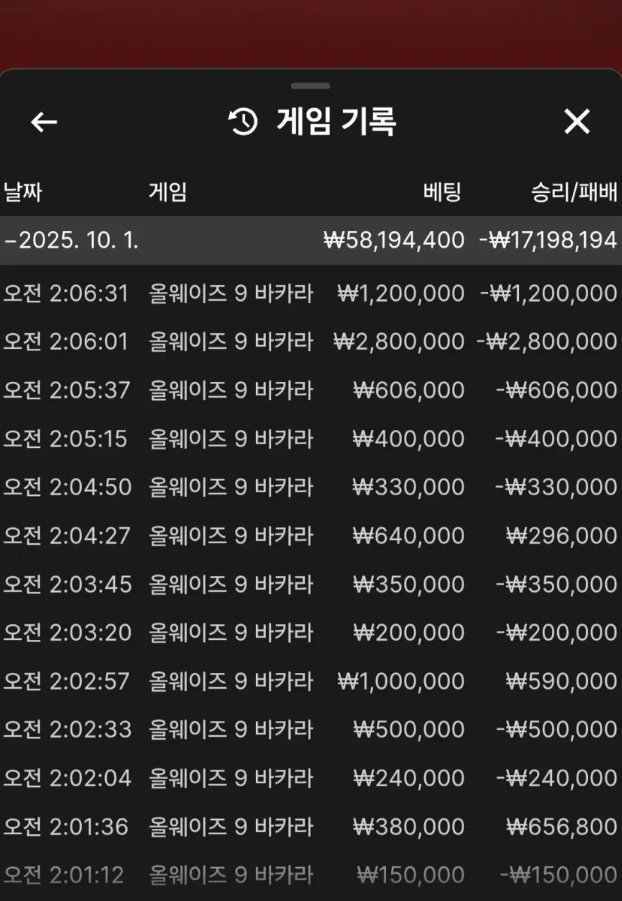Show the 오전 2:01:36 winning record

tap(310, 827)
